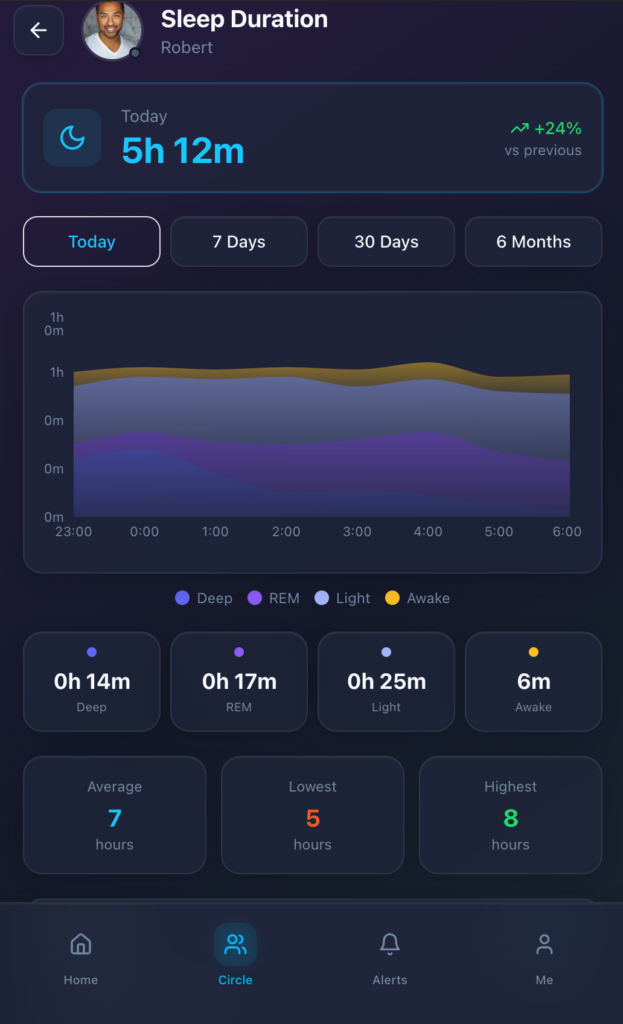Go to the Home tab
Screen dimensions: 623x1024
click(x=81, y=957)
